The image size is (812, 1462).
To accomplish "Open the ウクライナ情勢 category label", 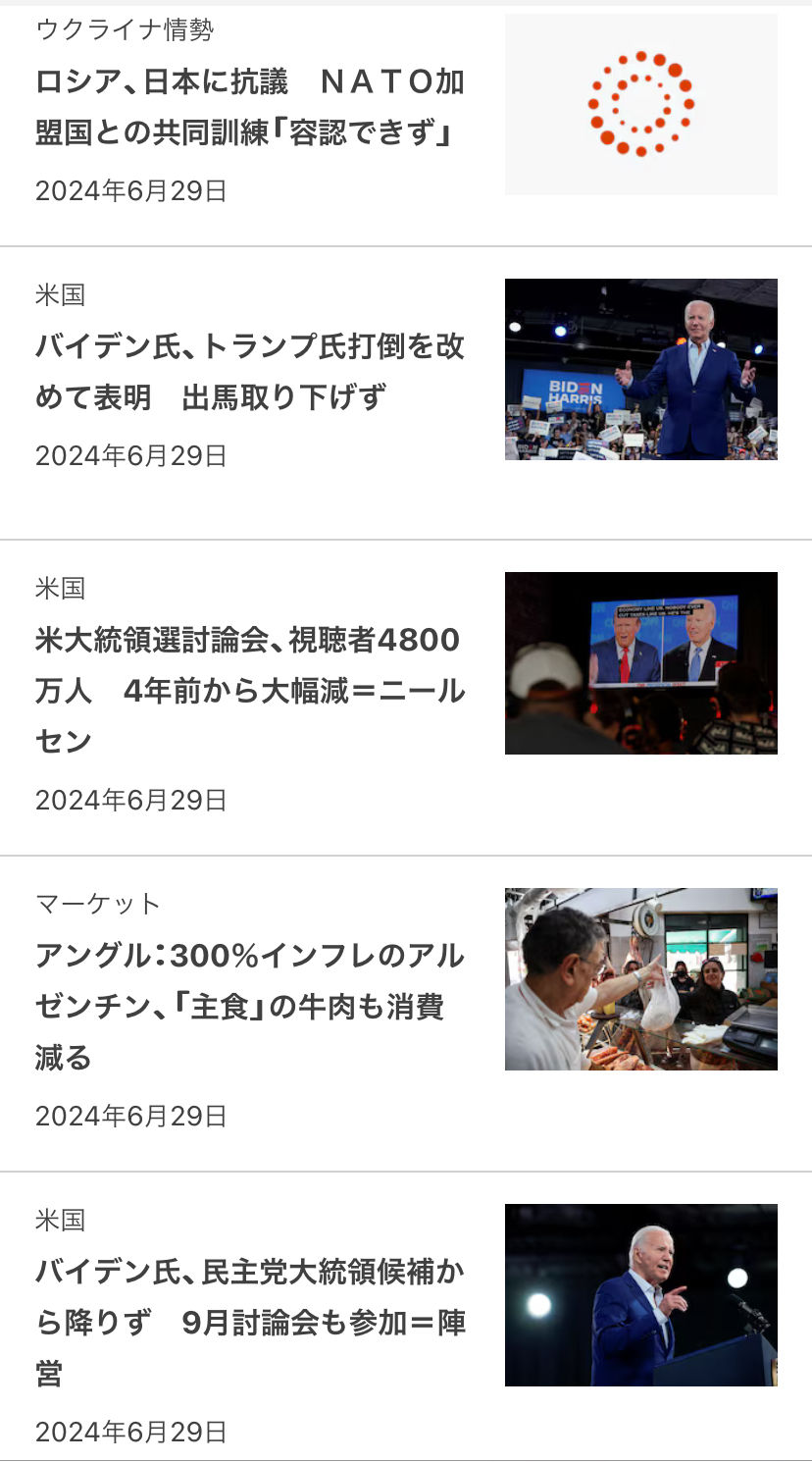I will coord(125,30).
